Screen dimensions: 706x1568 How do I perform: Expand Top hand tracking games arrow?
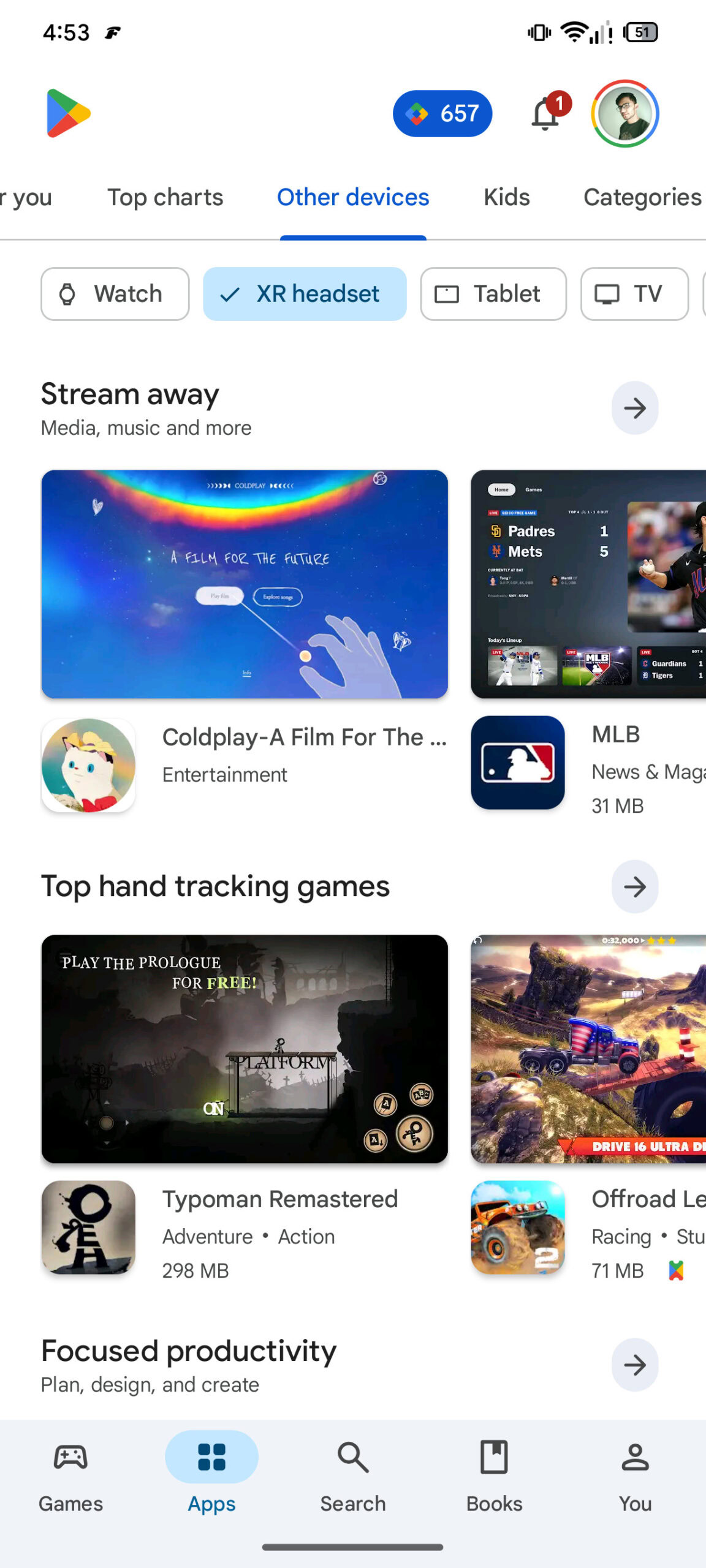tap(634, 886)
